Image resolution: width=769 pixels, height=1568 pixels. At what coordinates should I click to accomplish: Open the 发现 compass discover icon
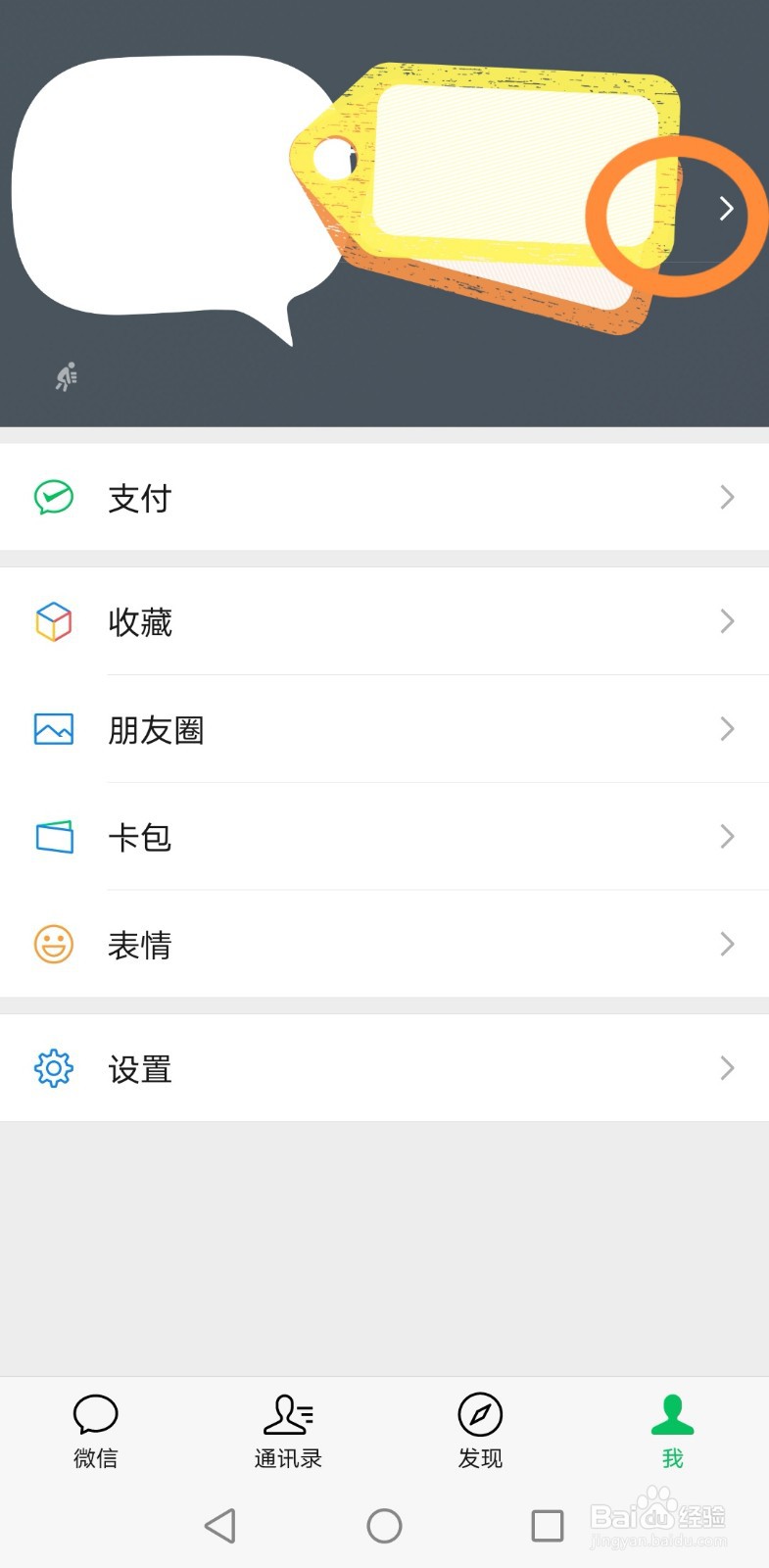[x=479, y=1414]
